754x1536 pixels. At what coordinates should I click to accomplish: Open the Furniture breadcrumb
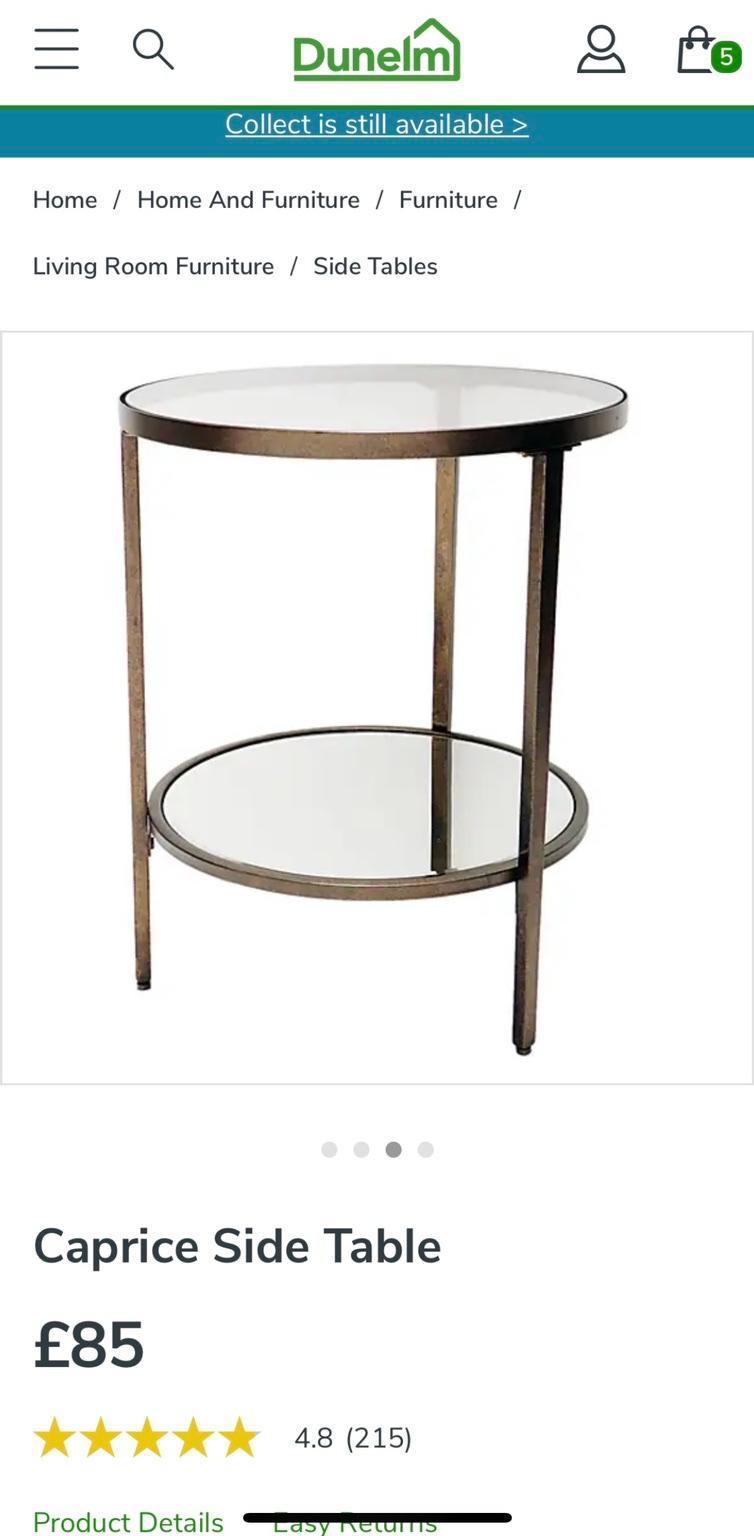click(x=448, y=200)
